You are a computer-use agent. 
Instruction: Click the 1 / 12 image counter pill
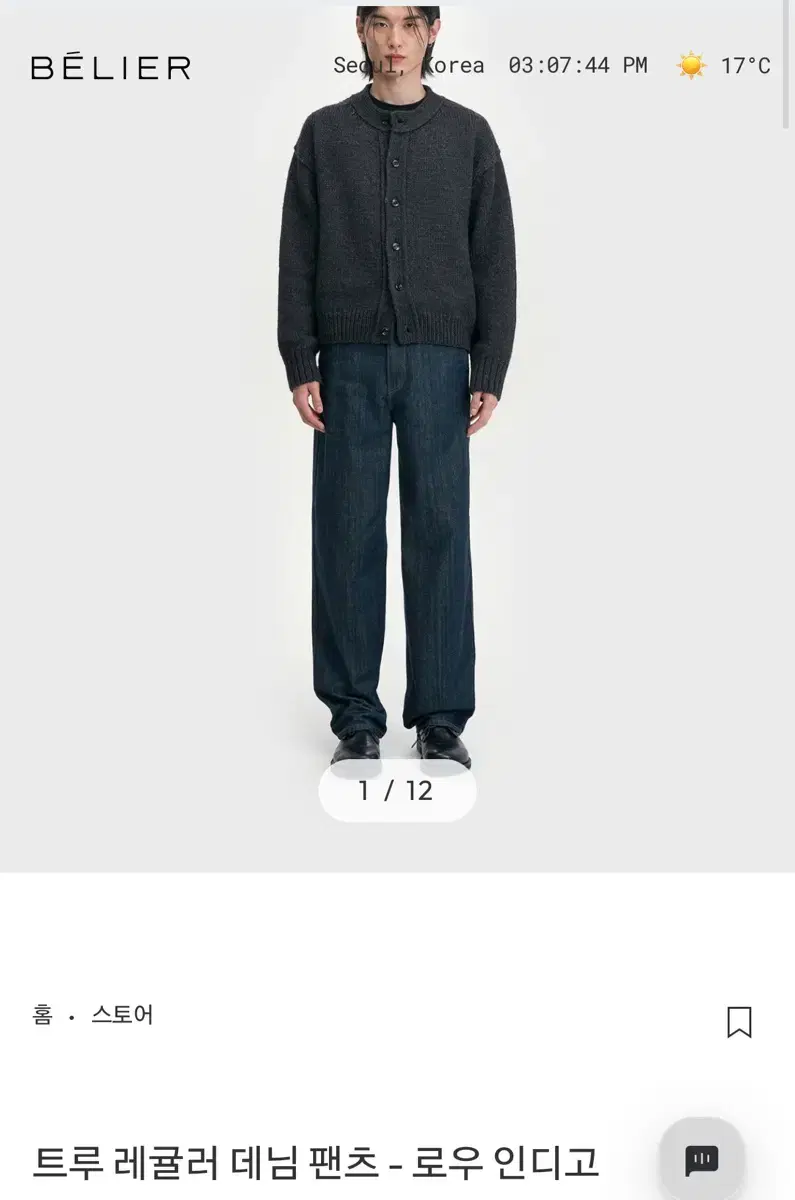click(397, 791)
